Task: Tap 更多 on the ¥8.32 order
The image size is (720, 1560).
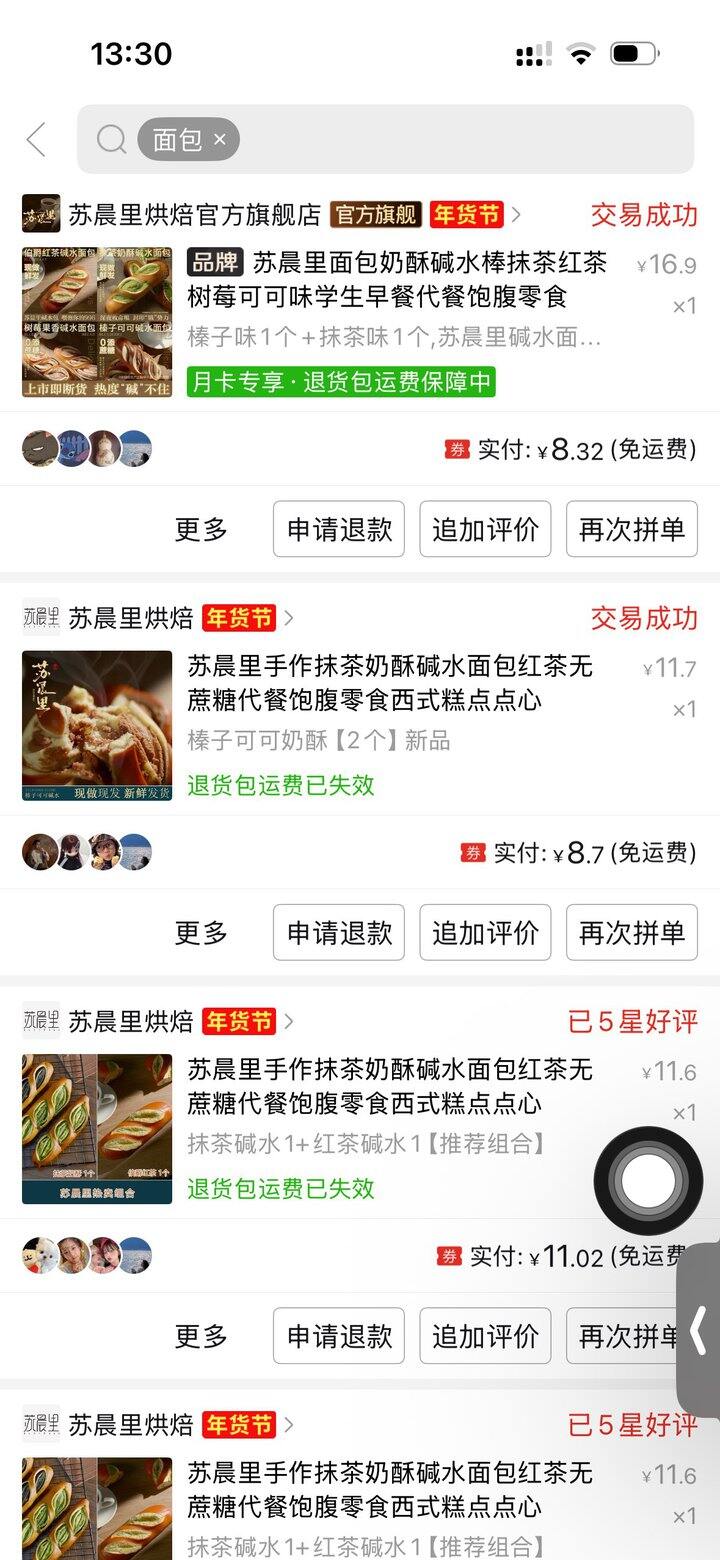Action: [201, 529]
